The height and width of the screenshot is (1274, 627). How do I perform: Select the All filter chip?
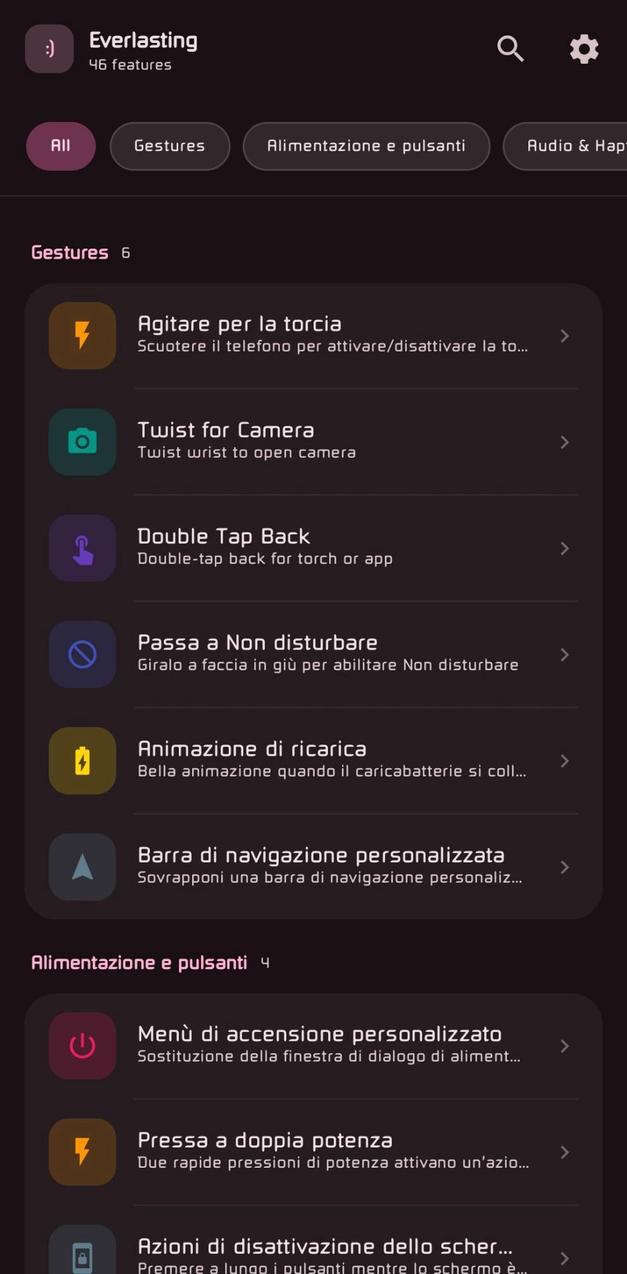click(x=61, y=146)
